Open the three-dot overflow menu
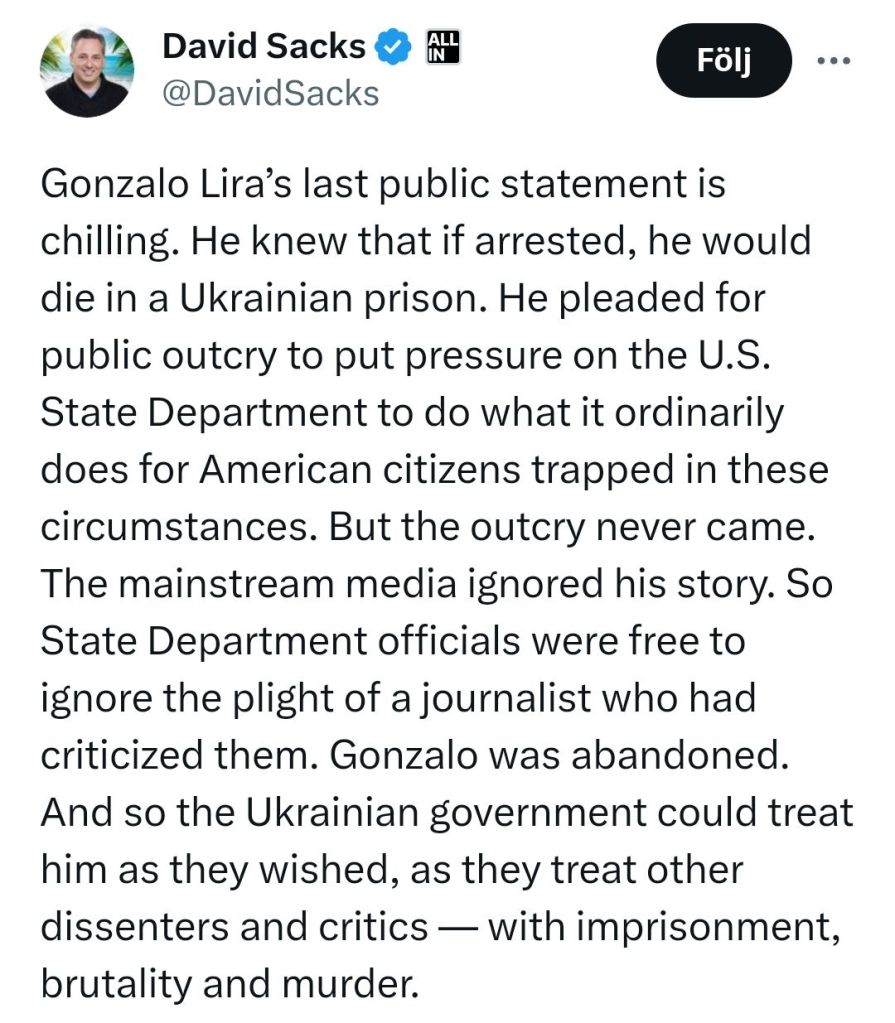The width and height of the screenshot is (895, 1023). [832, 61]
